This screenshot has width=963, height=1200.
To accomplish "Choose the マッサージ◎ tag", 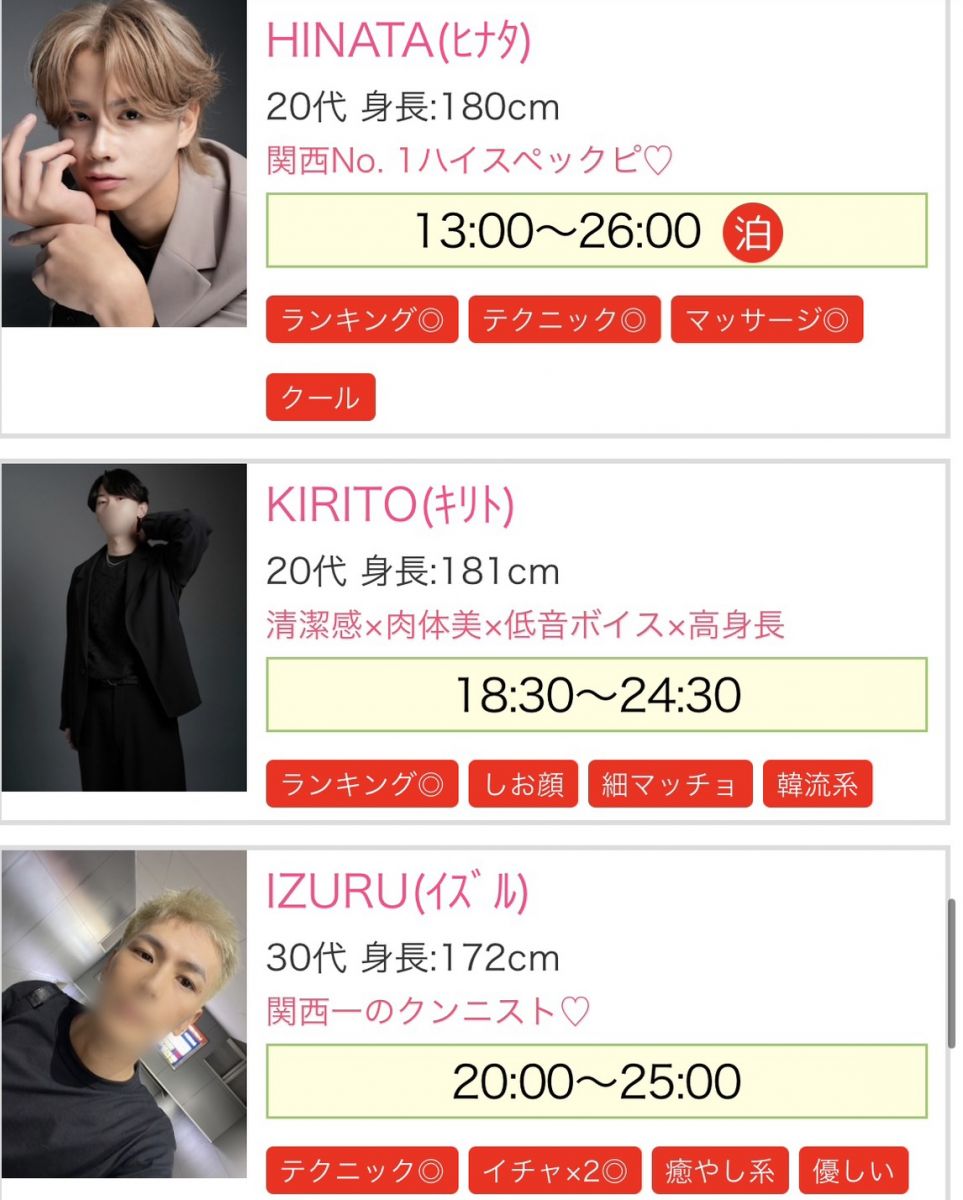I will (766, 320).
